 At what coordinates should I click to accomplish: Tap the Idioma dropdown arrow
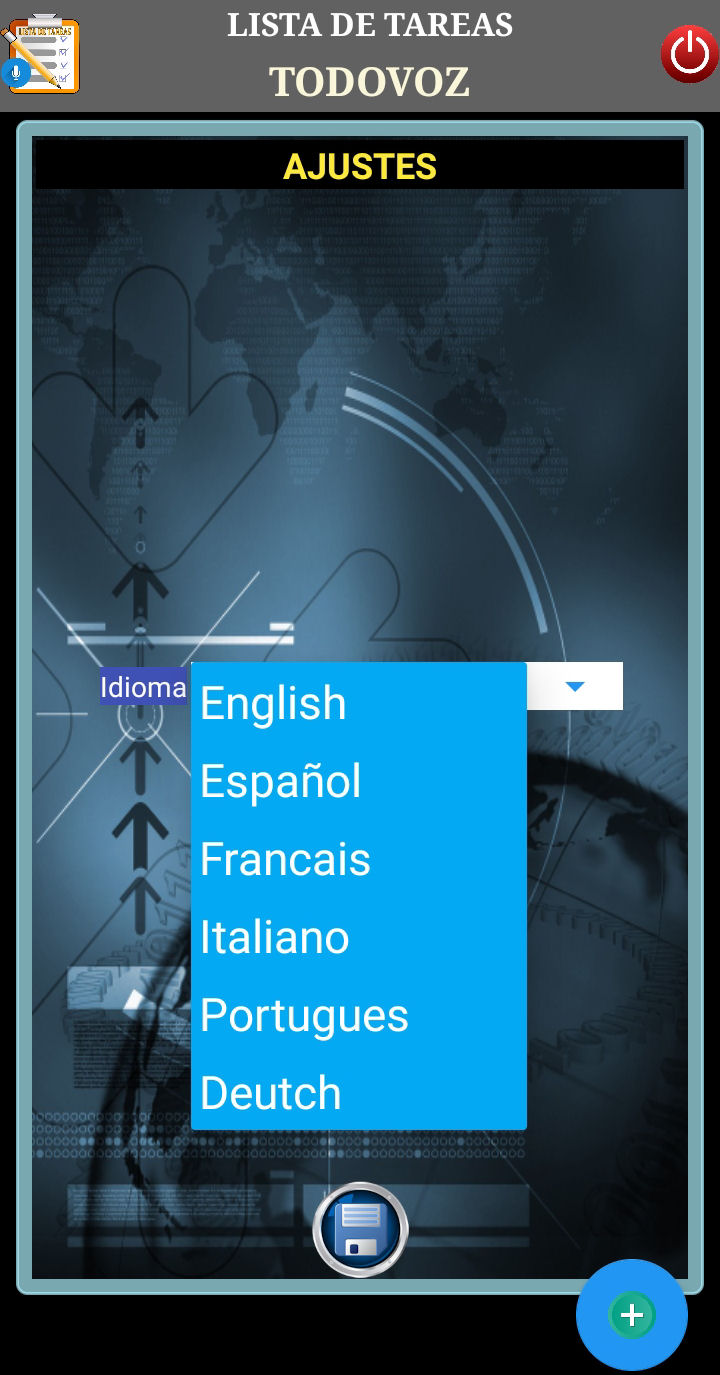tap(575, 686)
